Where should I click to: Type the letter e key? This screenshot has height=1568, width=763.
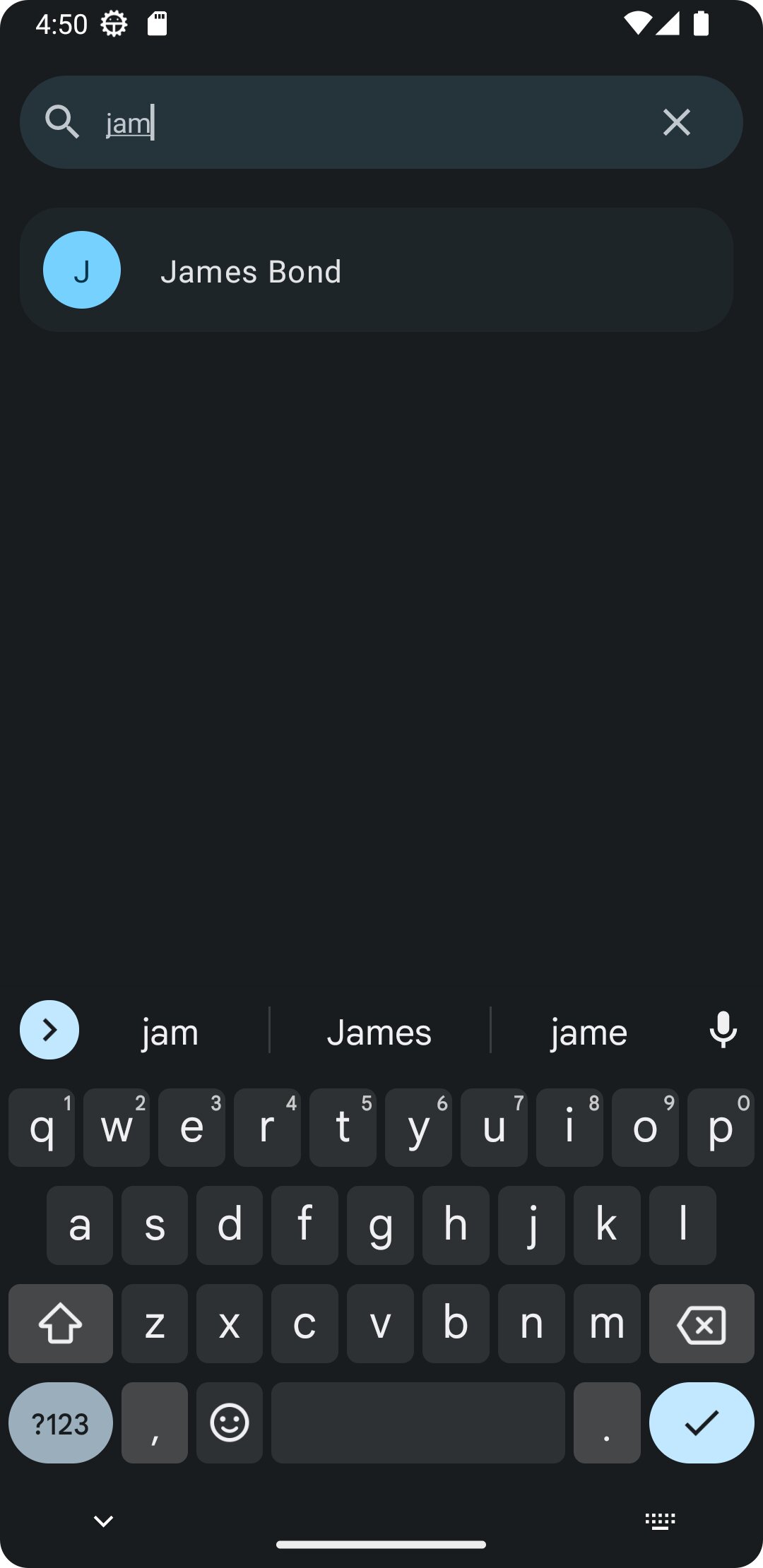point(191,1127)
